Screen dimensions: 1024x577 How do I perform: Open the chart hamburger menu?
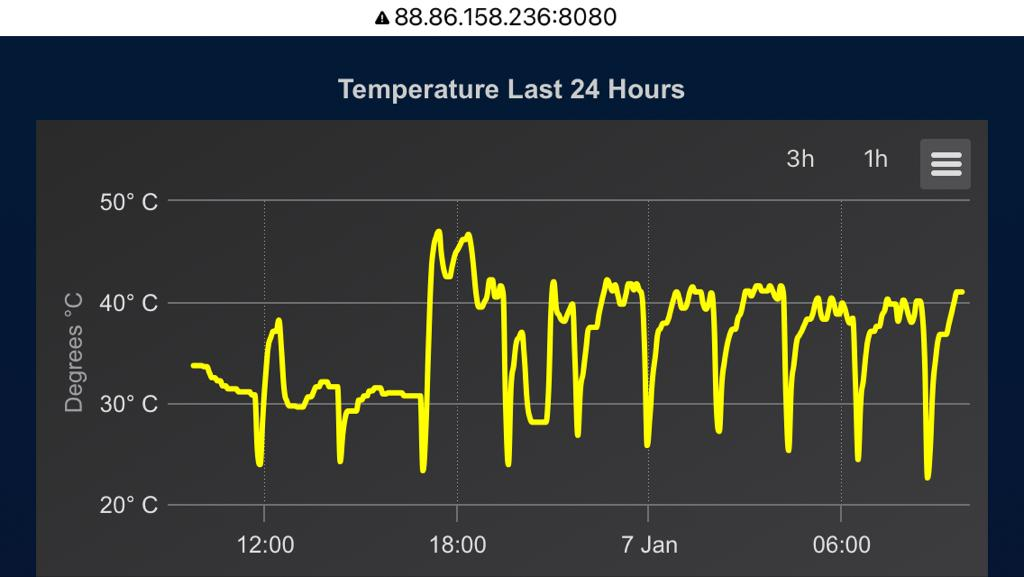point(945,163)
